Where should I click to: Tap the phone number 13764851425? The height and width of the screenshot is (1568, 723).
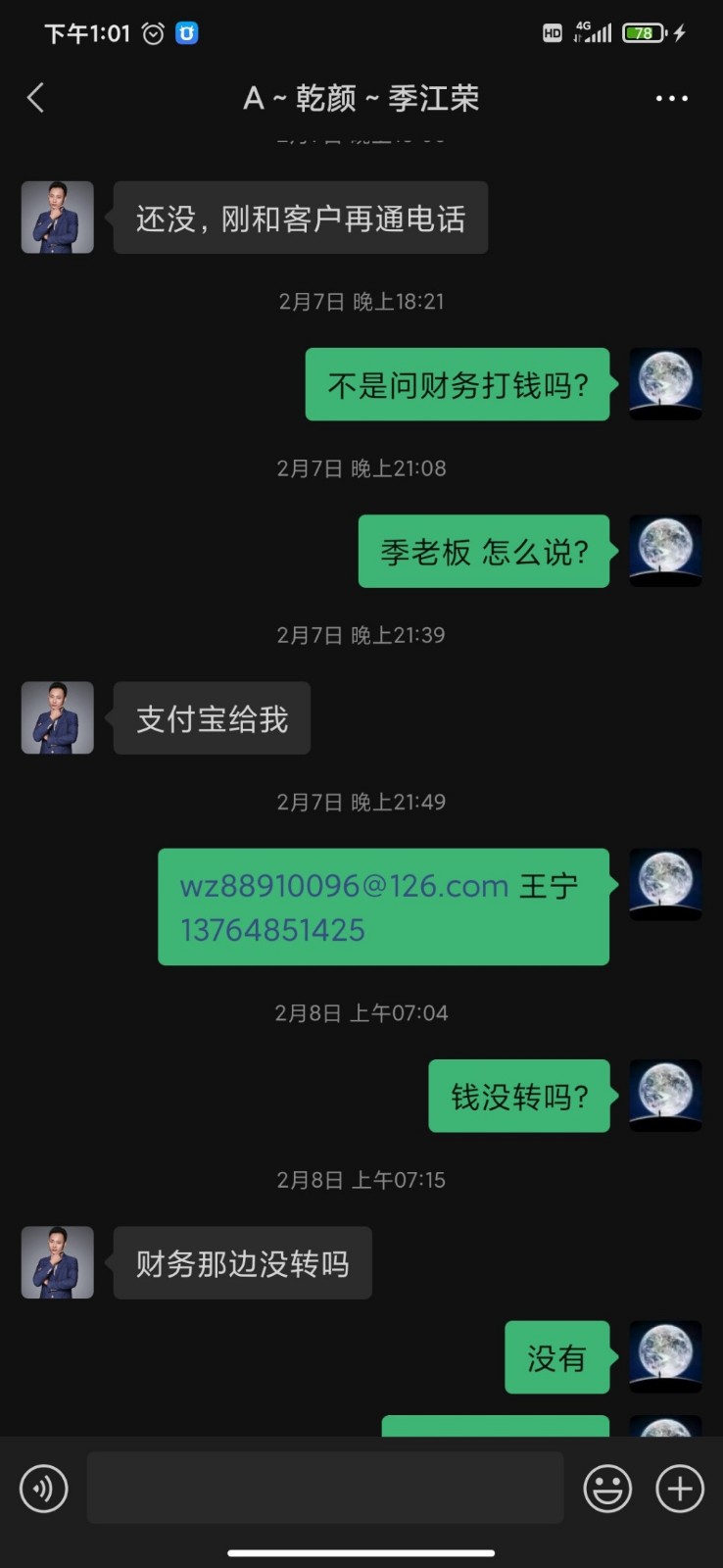click(272, 930)
